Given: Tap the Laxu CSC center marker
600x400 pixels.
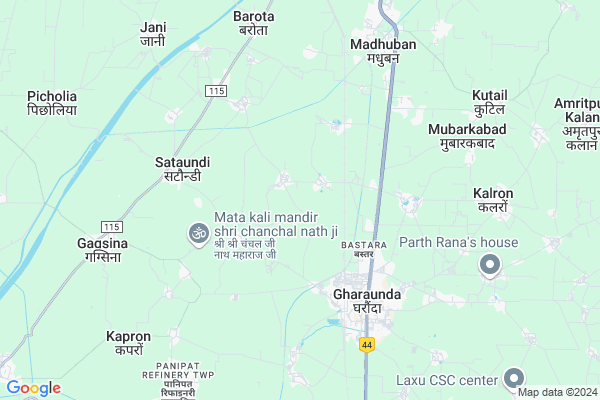Looking at the screenshot, I should point(513,378).
